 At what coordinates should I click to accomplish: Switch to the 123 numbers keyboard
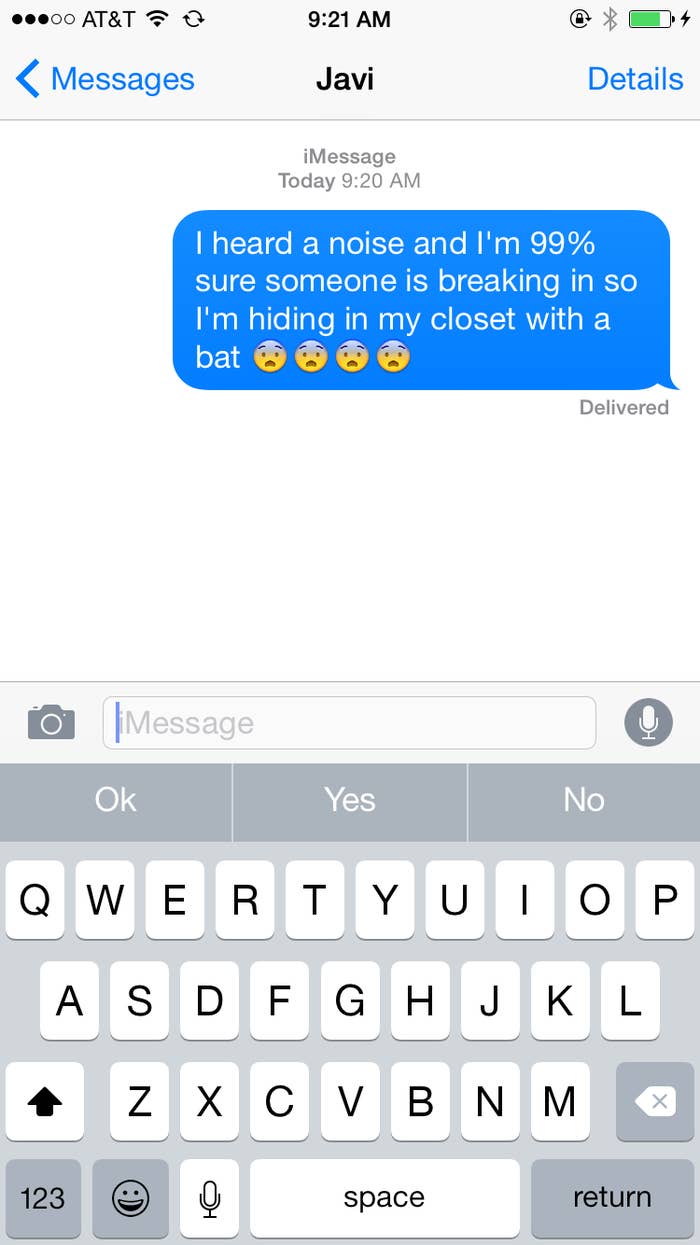tap(43, 1198)
